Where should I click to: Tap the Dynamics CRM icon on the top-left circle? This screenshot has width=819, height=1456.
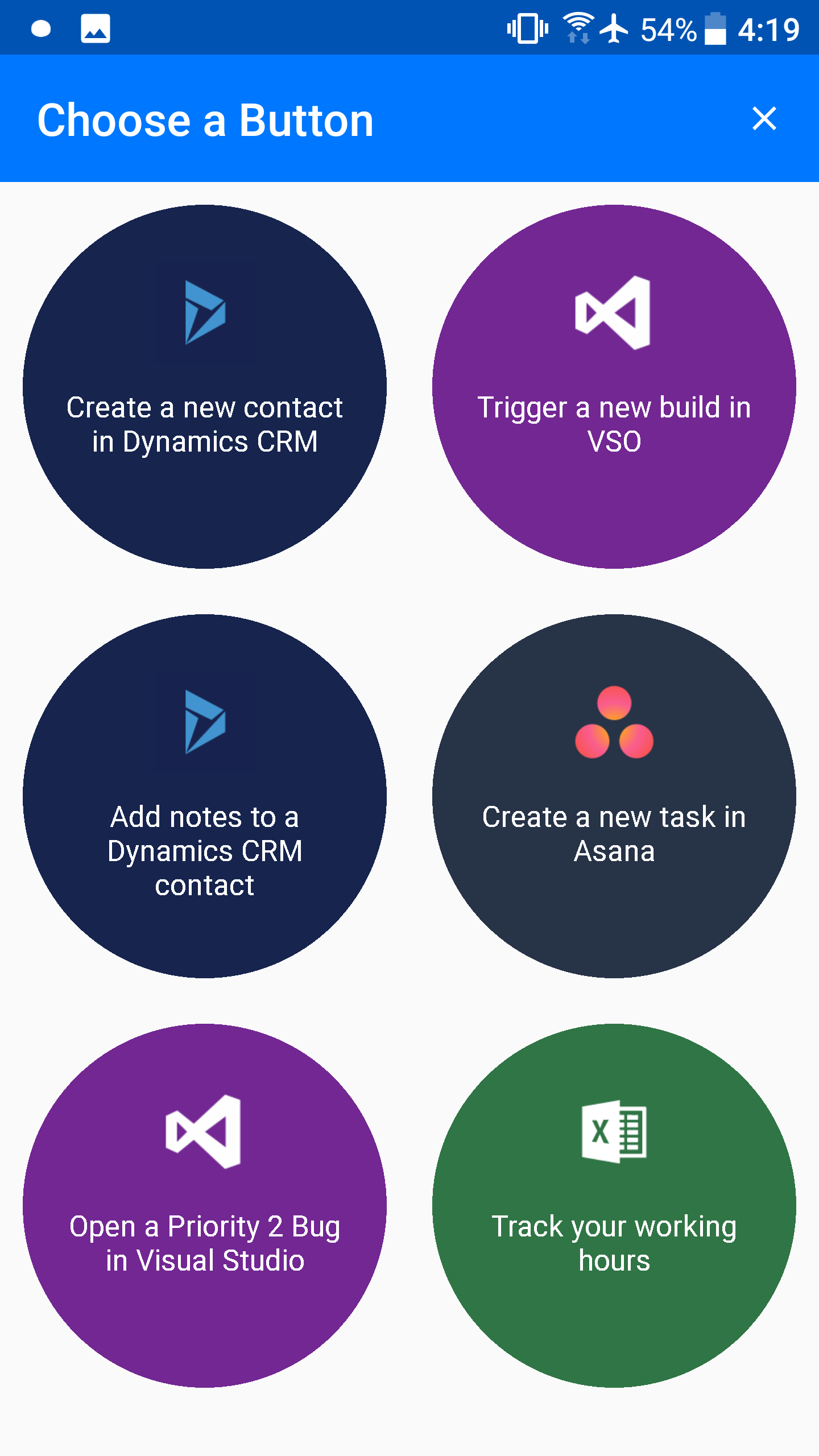click(205, 313)
